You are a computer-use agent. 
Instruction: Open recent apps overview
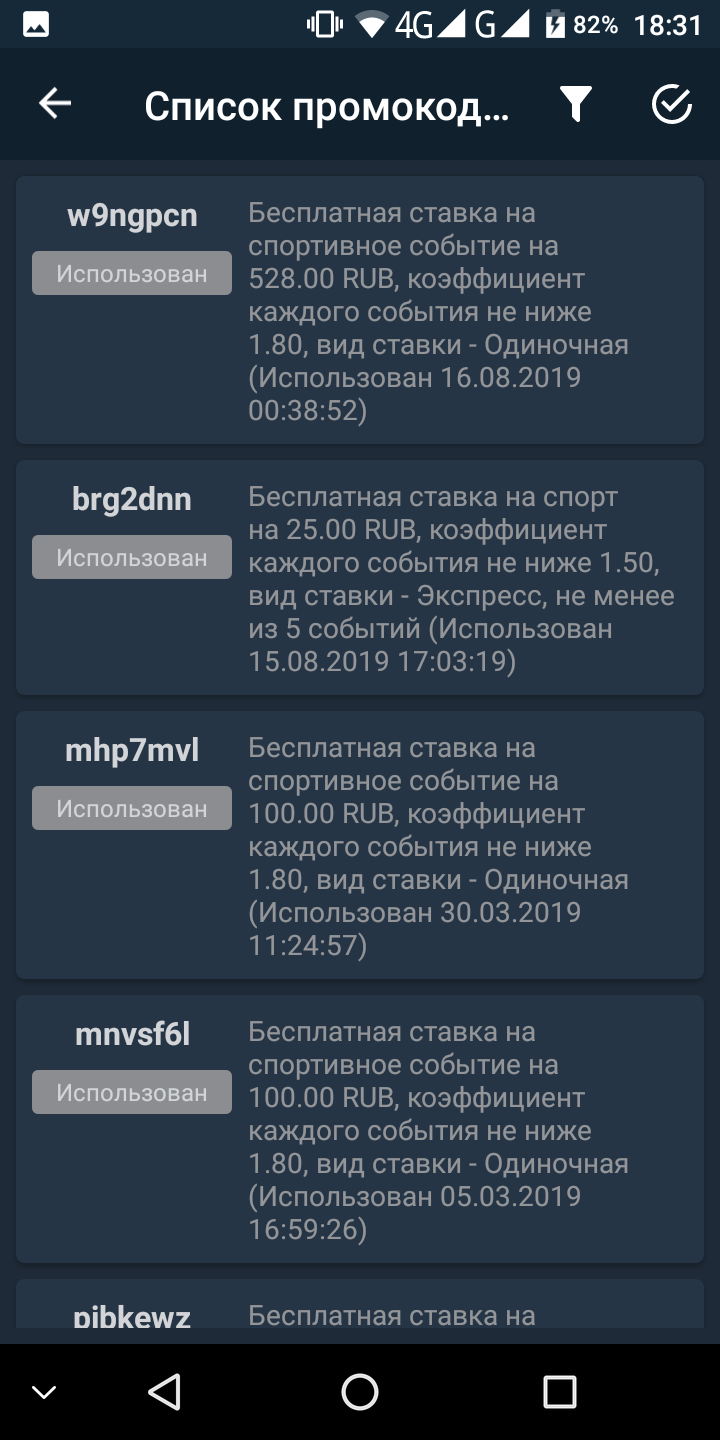pos(560,1391)
